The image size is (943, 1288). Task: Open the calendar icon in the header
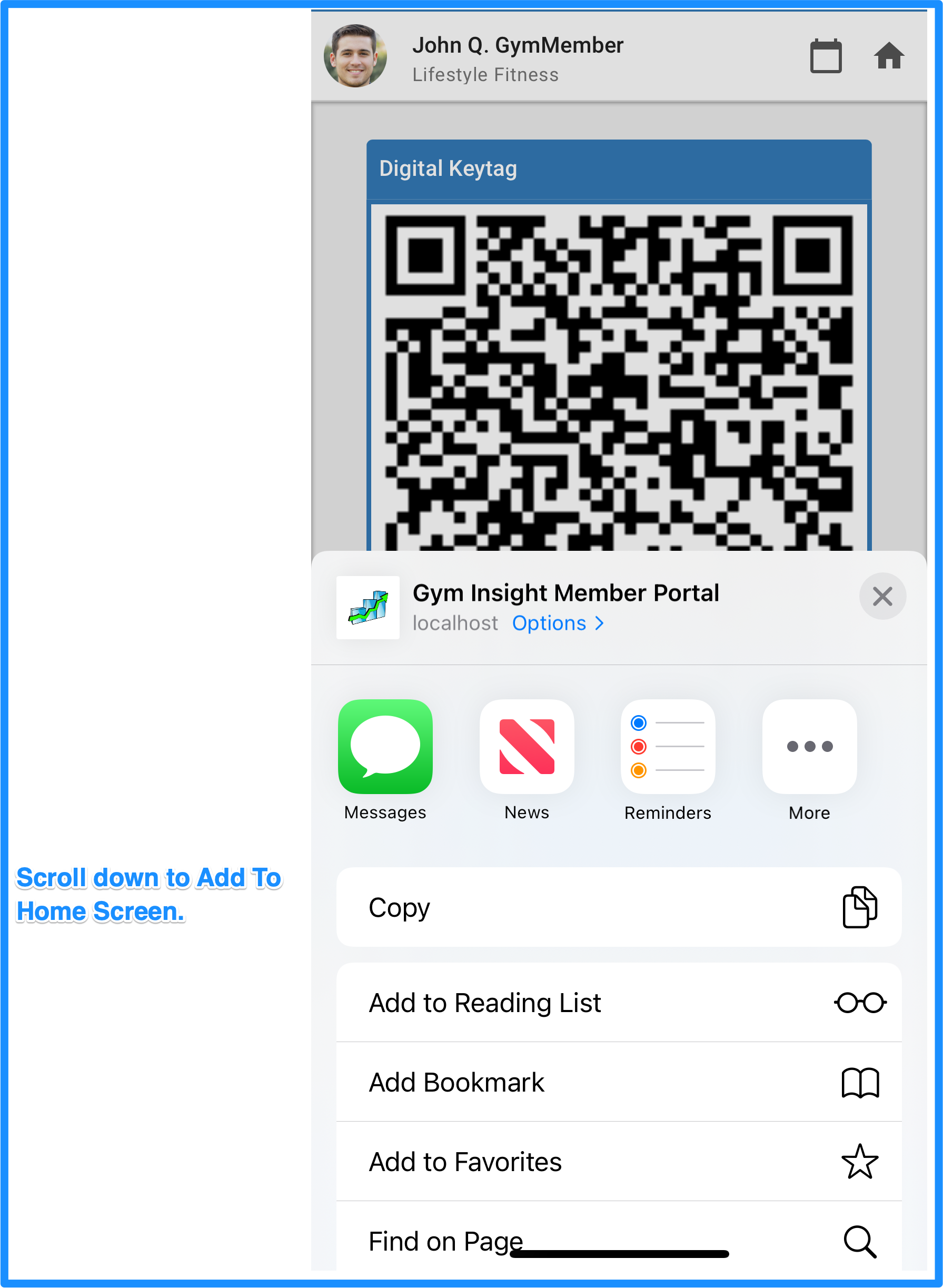[x=826, y=56]
